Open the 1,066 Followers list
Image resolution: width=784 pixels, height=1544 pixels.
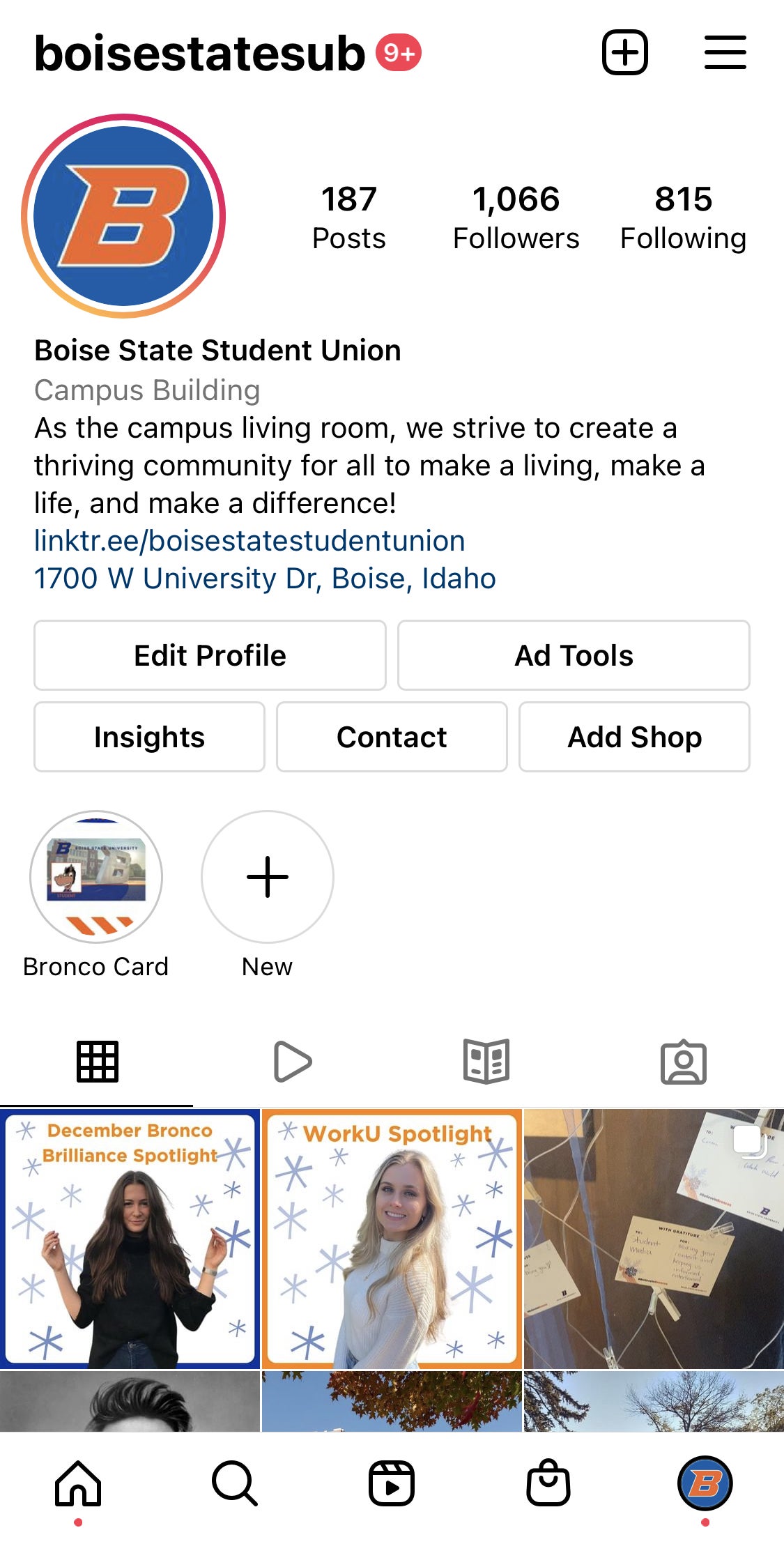coord(516,217)
